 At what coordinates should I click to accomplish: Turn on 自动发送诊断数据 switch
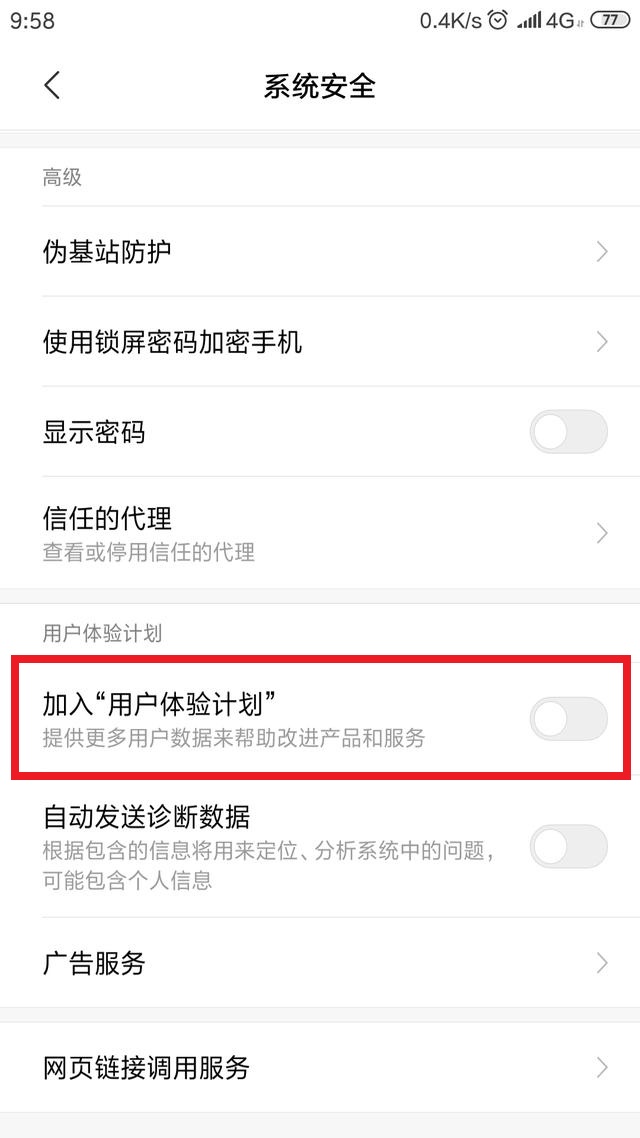[x=568, y=846]
